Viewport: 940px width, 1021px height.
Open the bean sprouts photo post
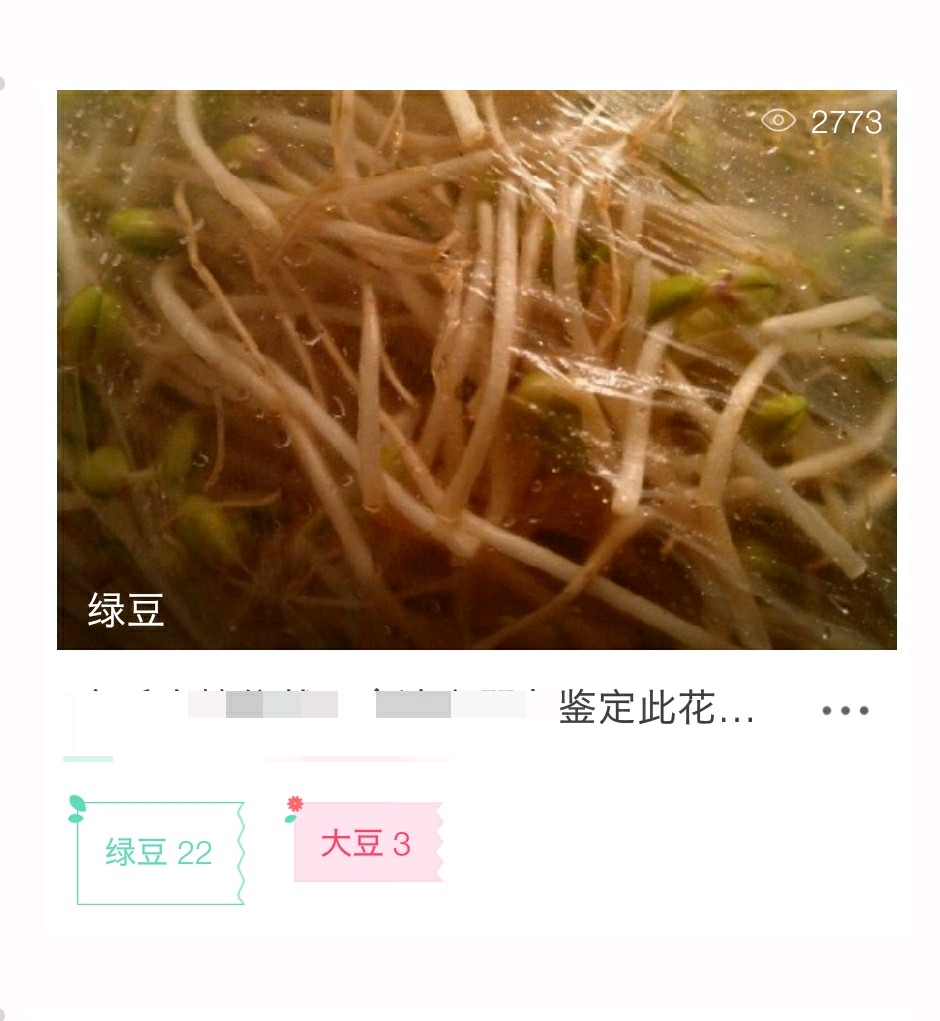pos(476,370)
